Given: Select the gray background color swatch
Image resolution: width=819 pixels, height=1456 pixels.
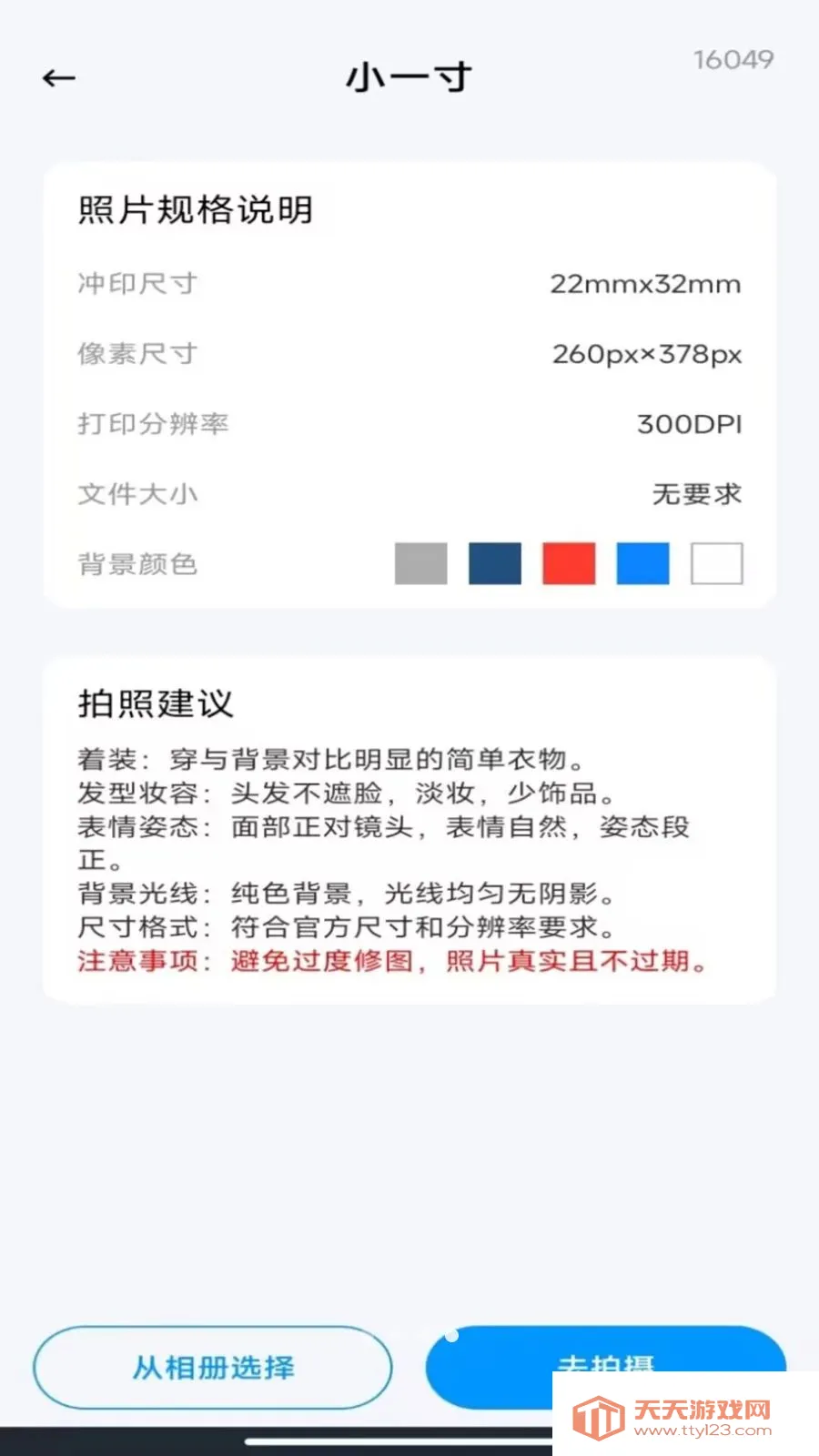Looking at the screenshot, I should (x=420, y=563).
